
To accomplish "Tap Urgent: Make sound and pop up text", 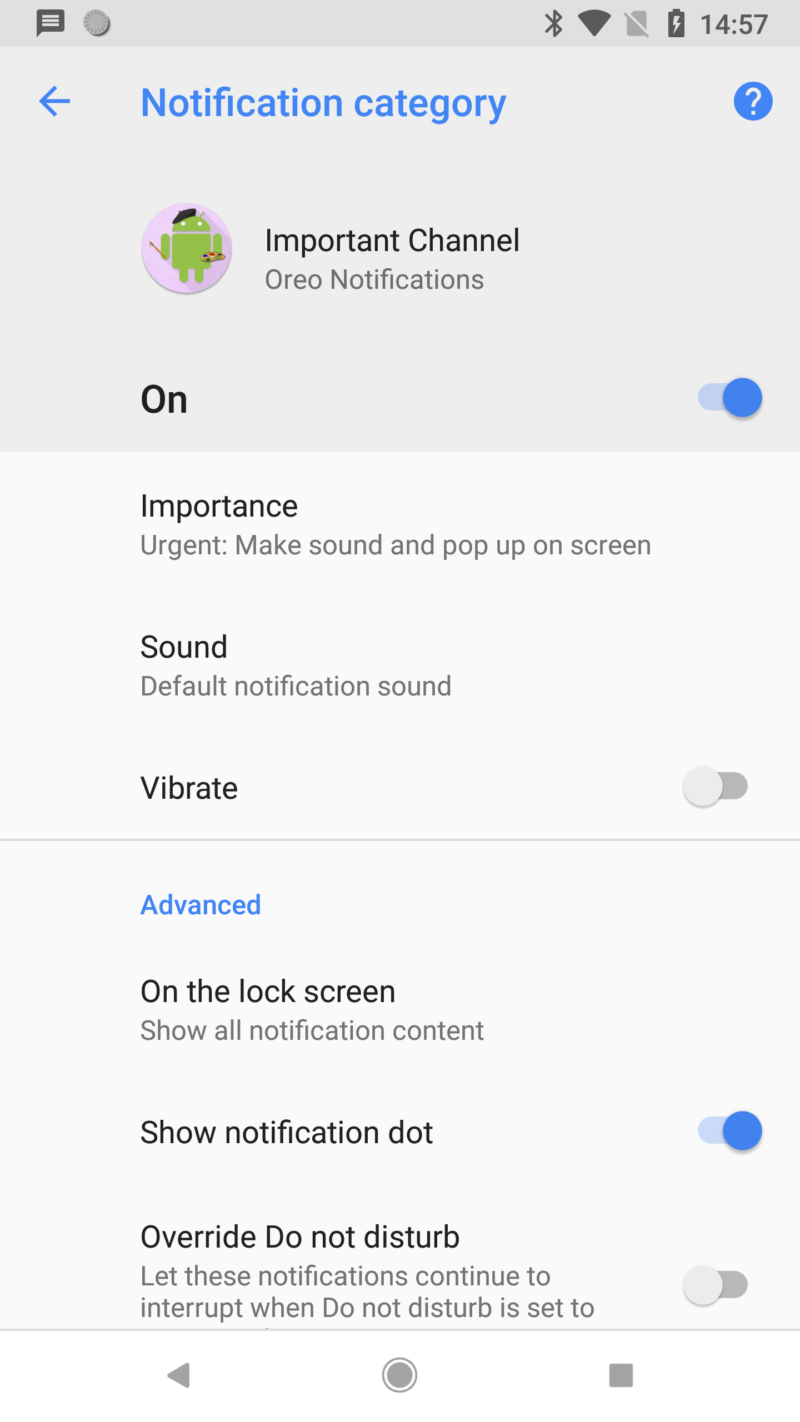I will click(x=396, y=544).
